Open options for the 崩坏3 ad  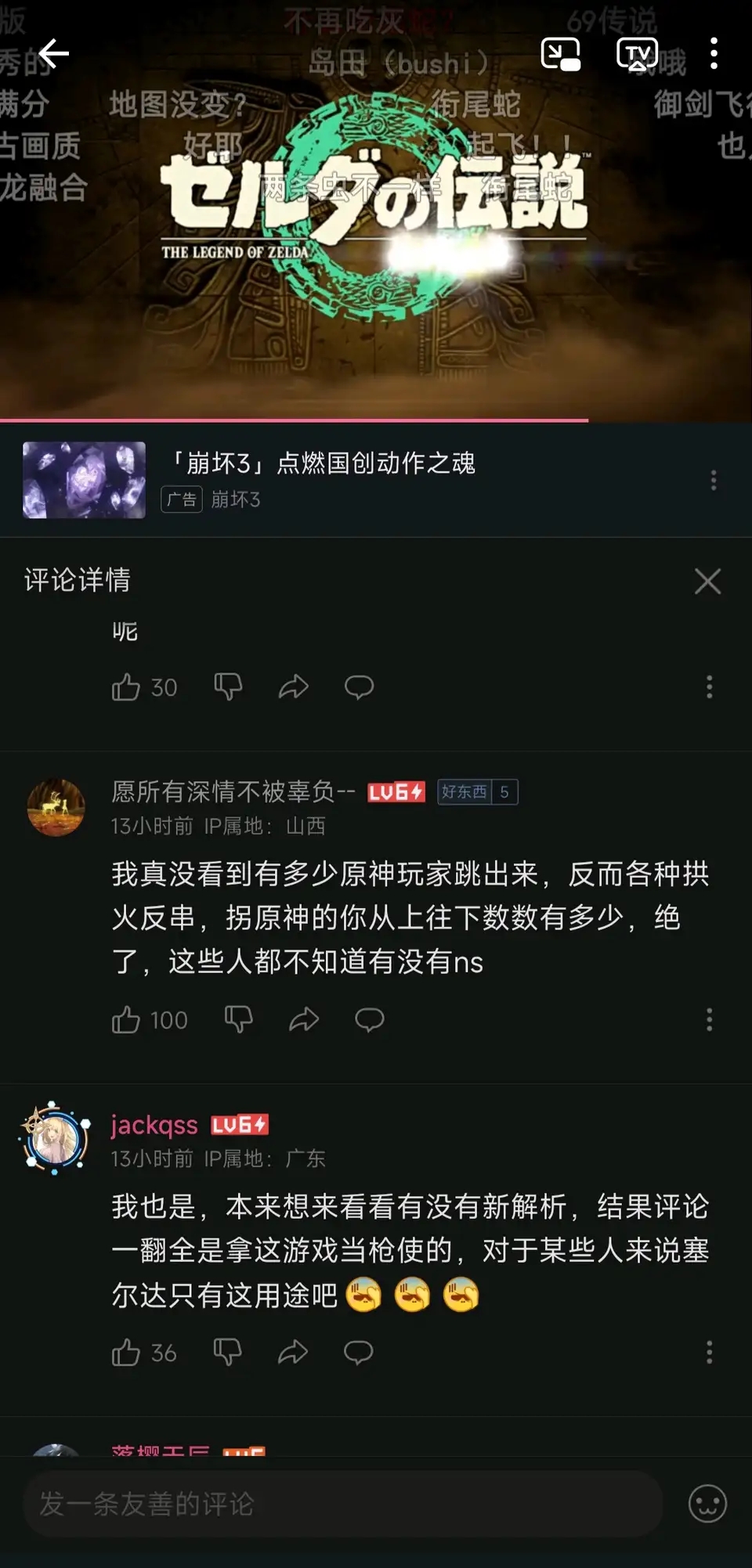(x=713, y=480)
